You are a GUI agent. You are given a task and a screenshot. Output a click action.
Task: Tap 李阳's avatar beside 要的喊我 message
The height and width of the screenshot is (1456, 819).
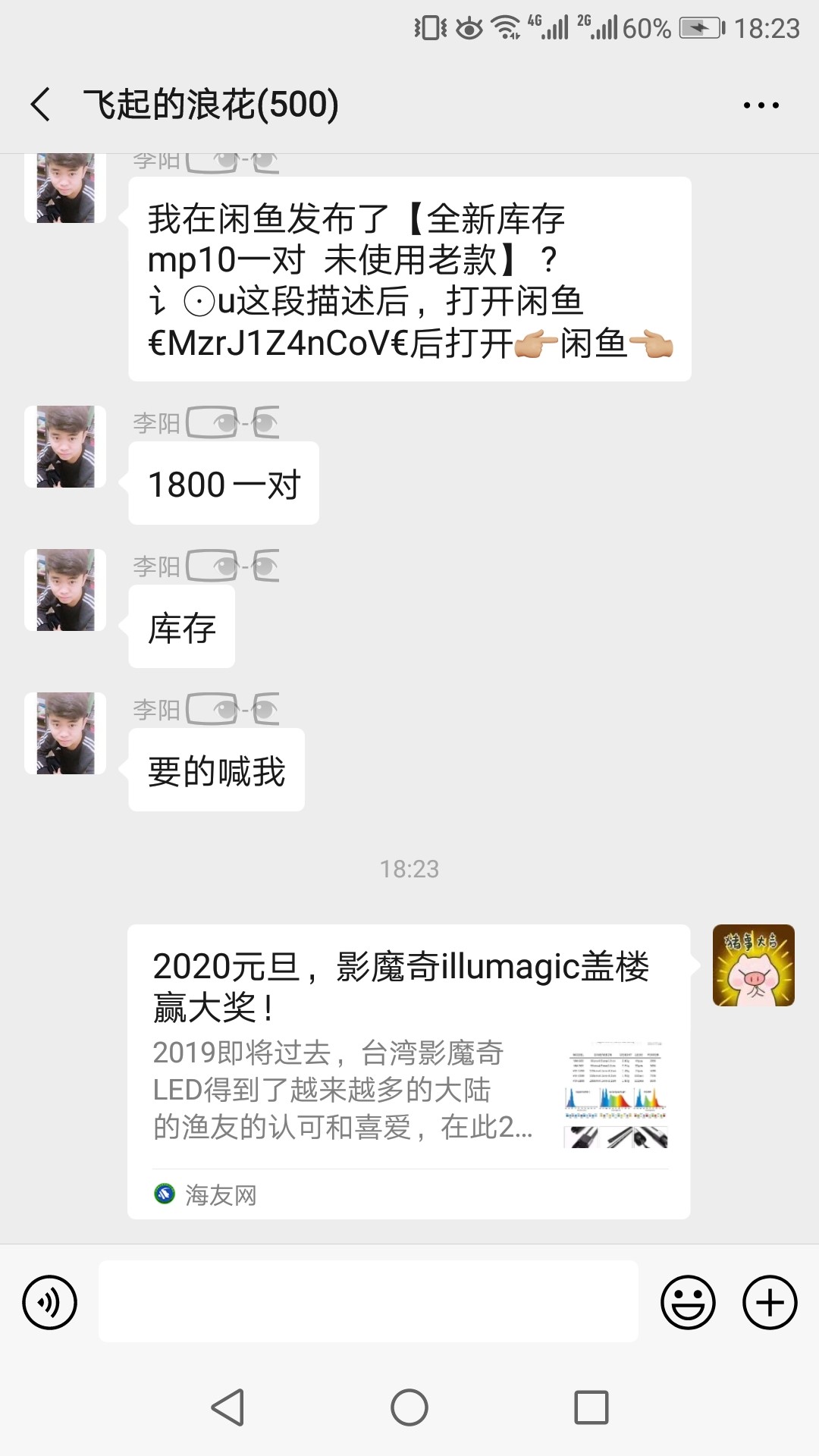pos(65,733)
